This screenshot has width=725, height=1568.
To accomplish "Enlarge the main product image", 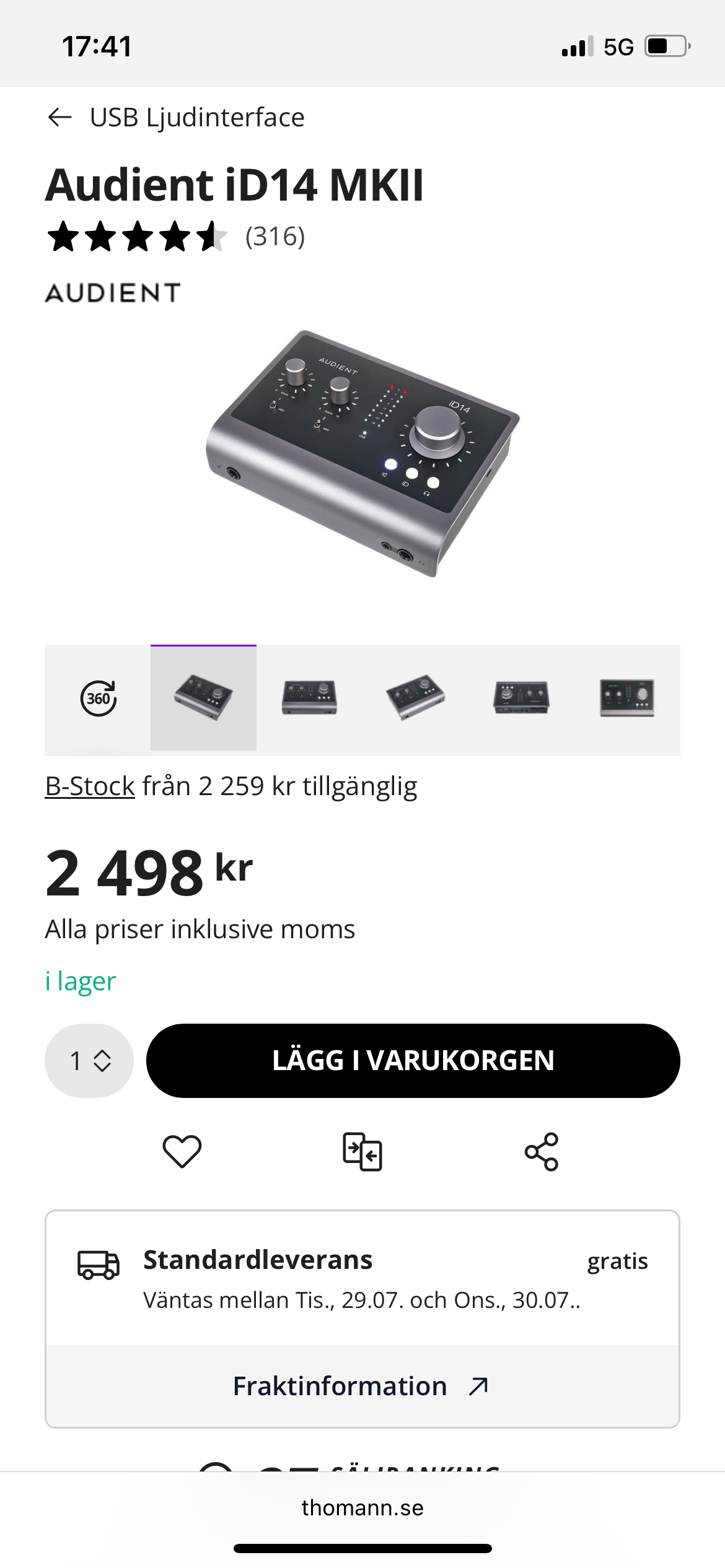I will (362, 453).
